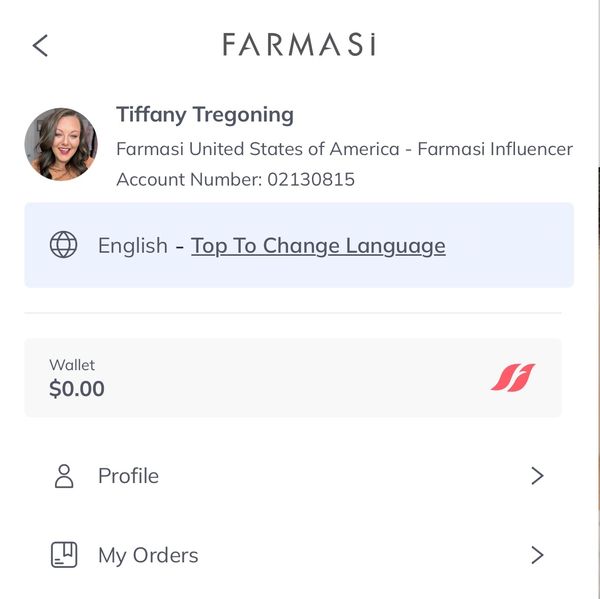Open the Wallet card showing $0.00
The height and width of the screenshot is (599, 600).
point(292,377)
